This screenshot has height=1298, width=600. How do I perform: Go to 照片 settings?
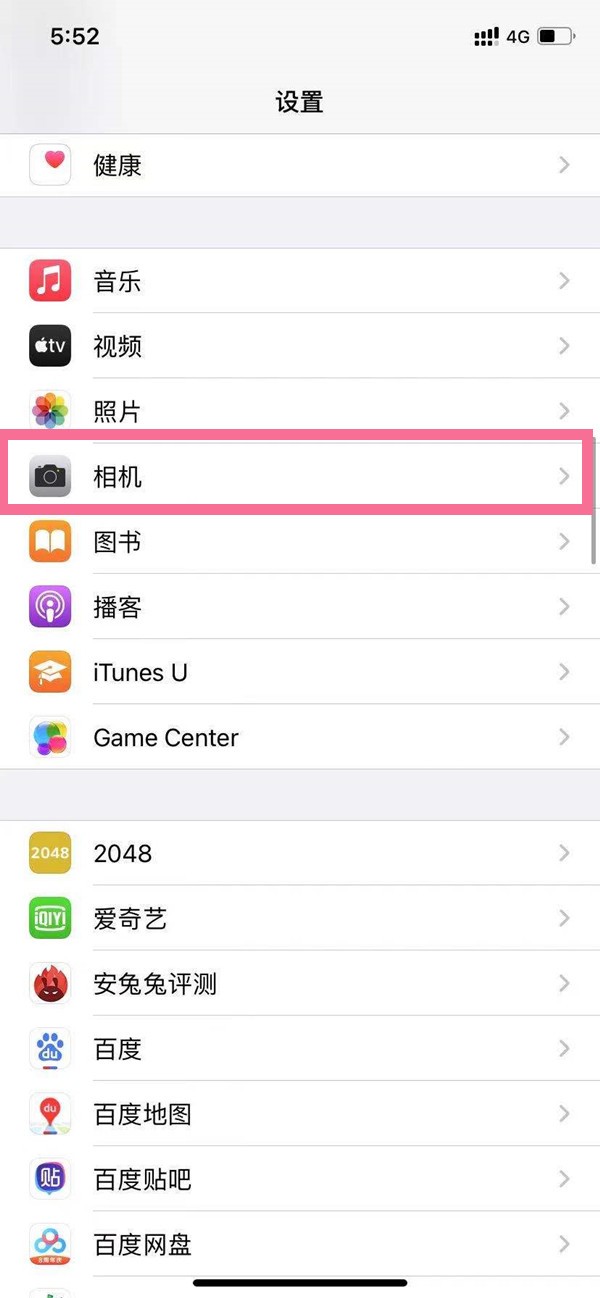300,411
